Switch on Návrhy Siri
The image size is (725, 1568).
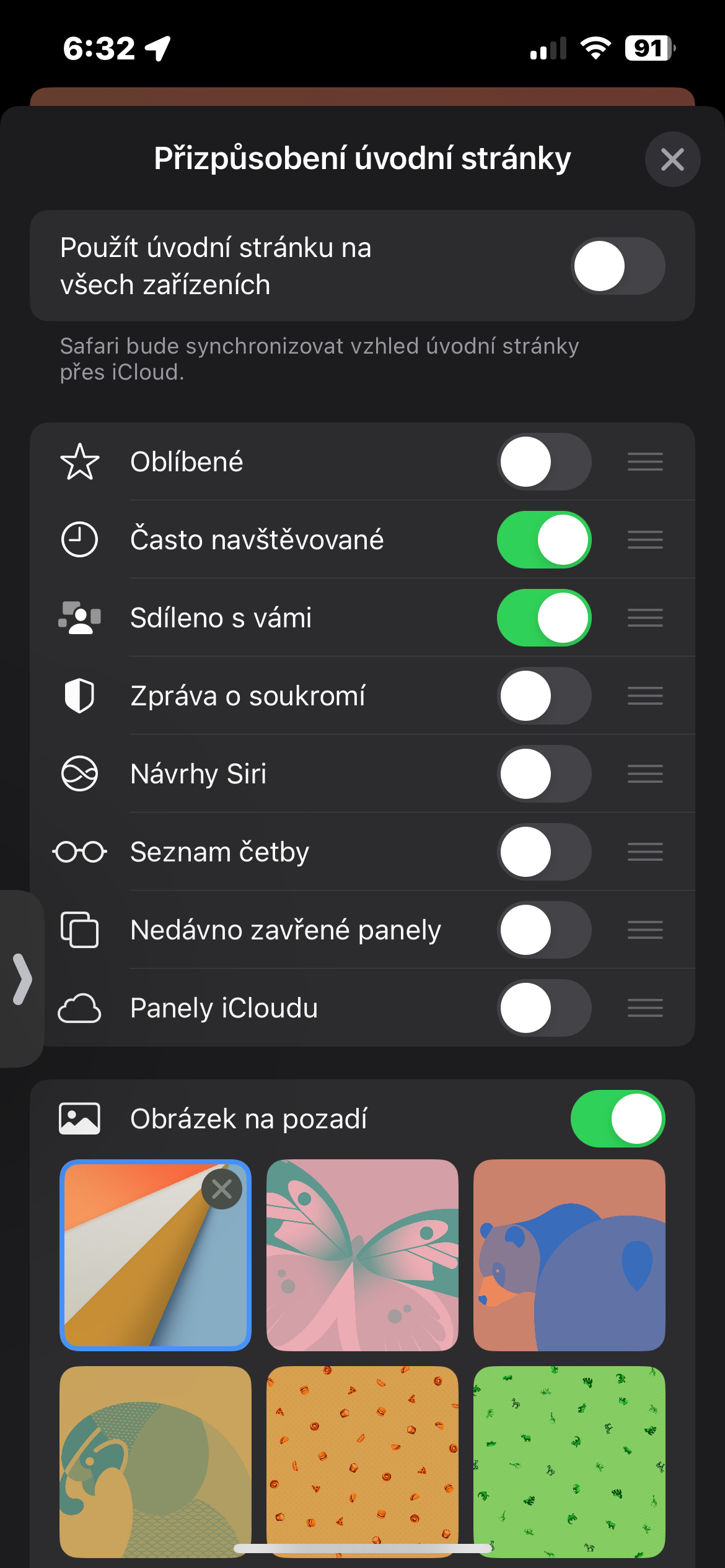click(544, 774)
